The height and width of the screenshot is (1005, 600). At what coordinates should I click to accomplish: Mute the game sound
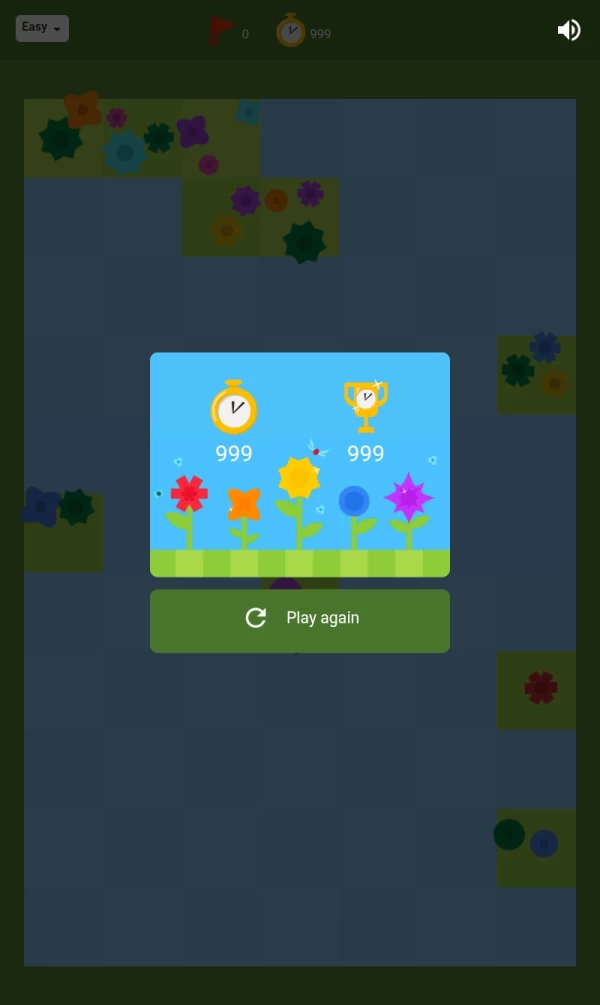568,30
